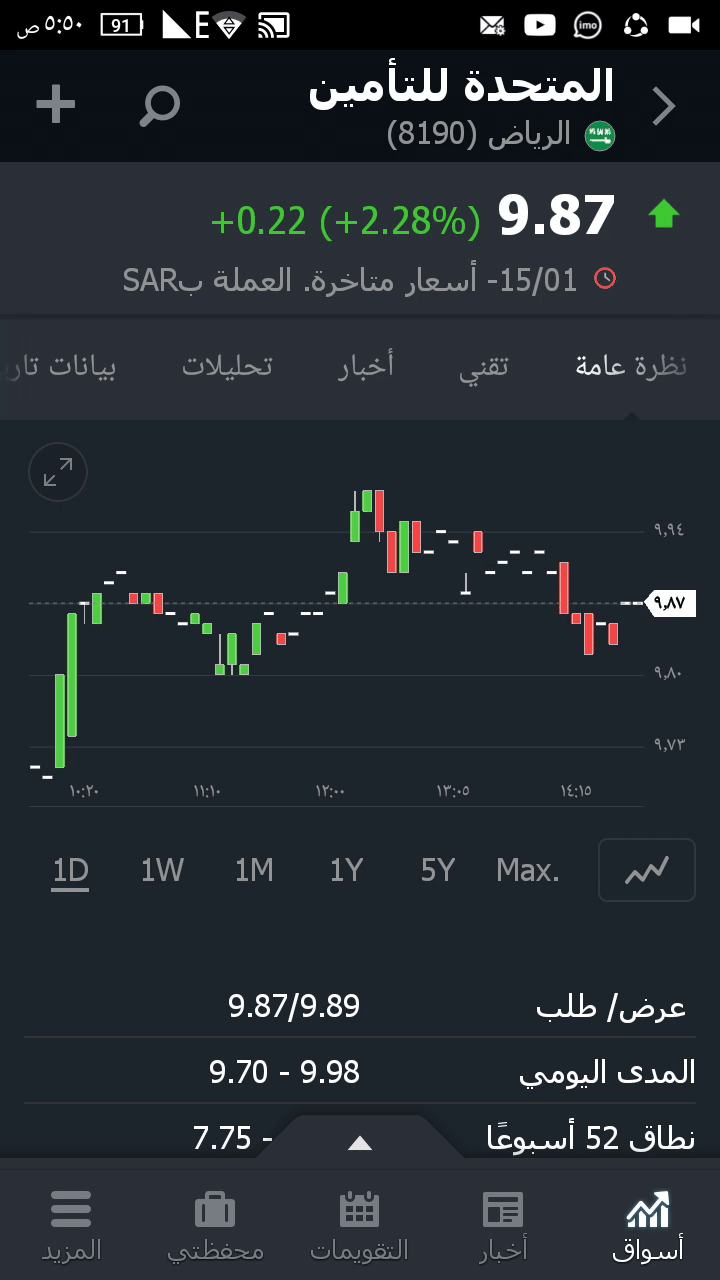
Task: Open the أخبار top tab
Action: 366,366
